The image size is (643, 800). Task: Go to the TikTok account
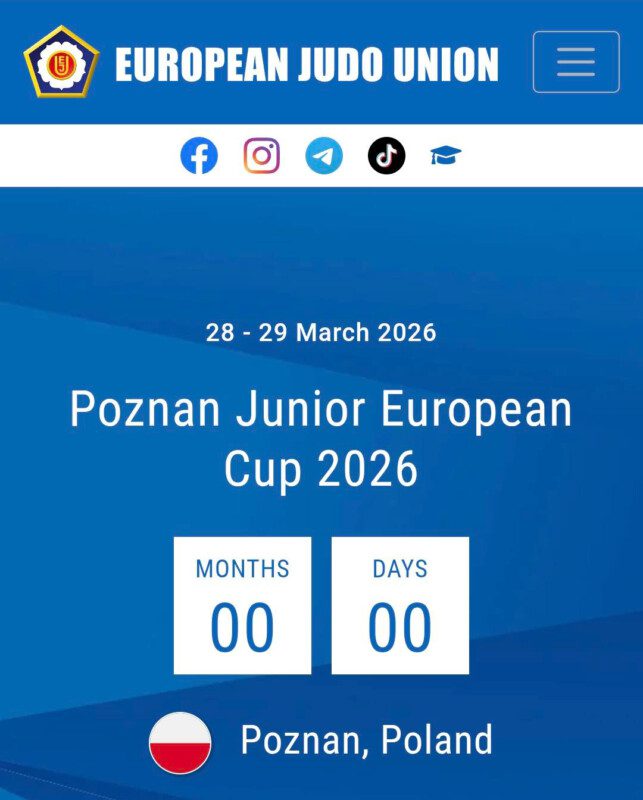click(386, 156)
